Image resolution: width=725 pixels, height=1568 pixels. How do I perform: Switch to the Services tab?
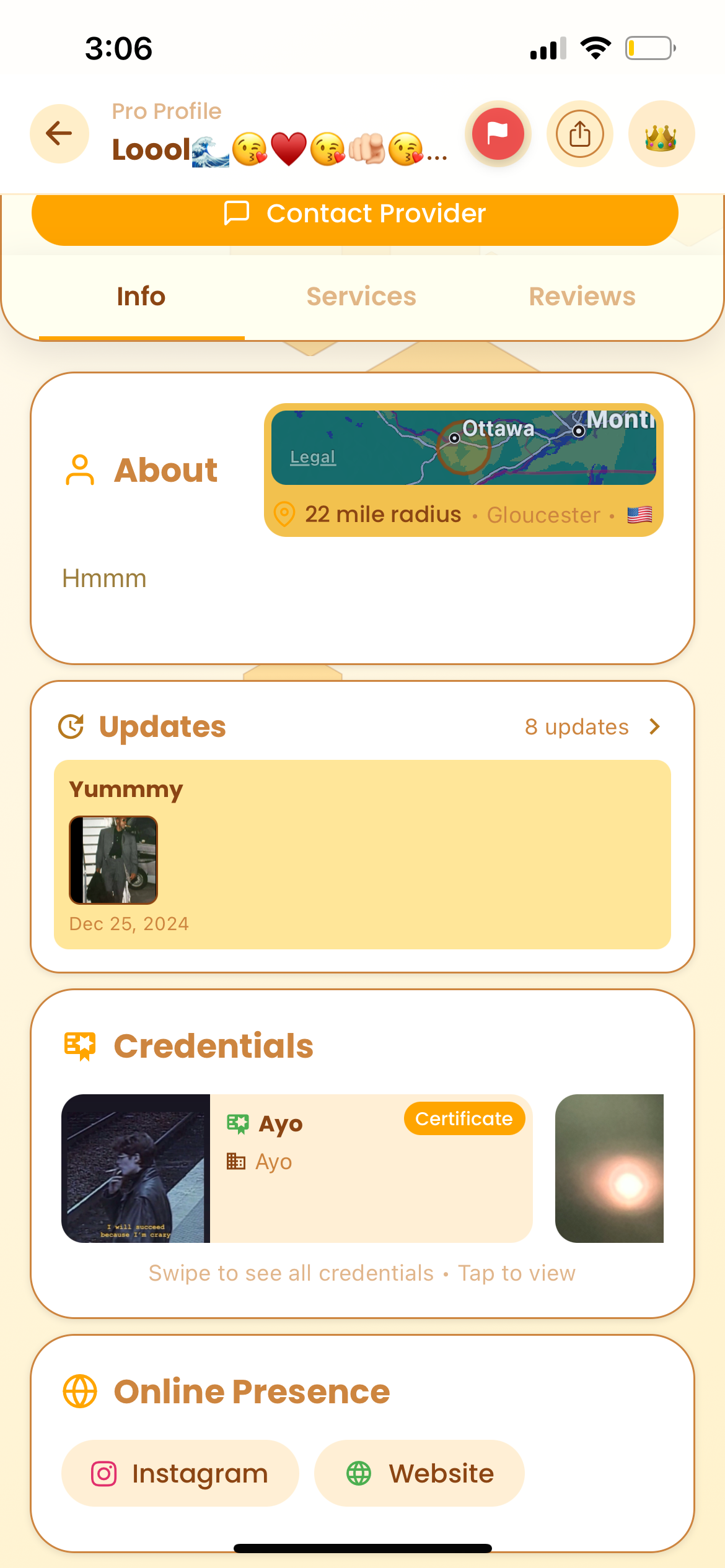tap(361, 297)
